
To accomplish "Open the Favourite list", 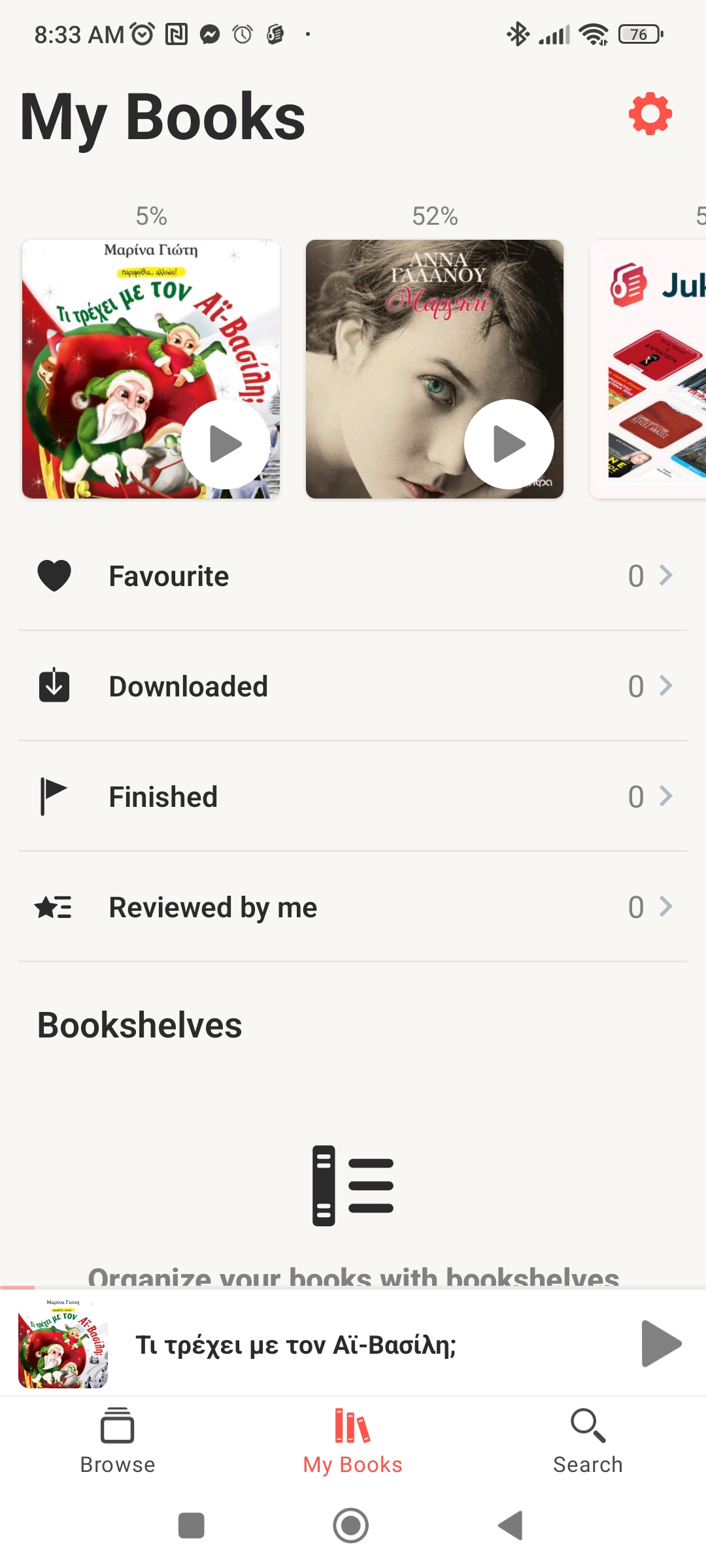I will [x=353, y=576].
